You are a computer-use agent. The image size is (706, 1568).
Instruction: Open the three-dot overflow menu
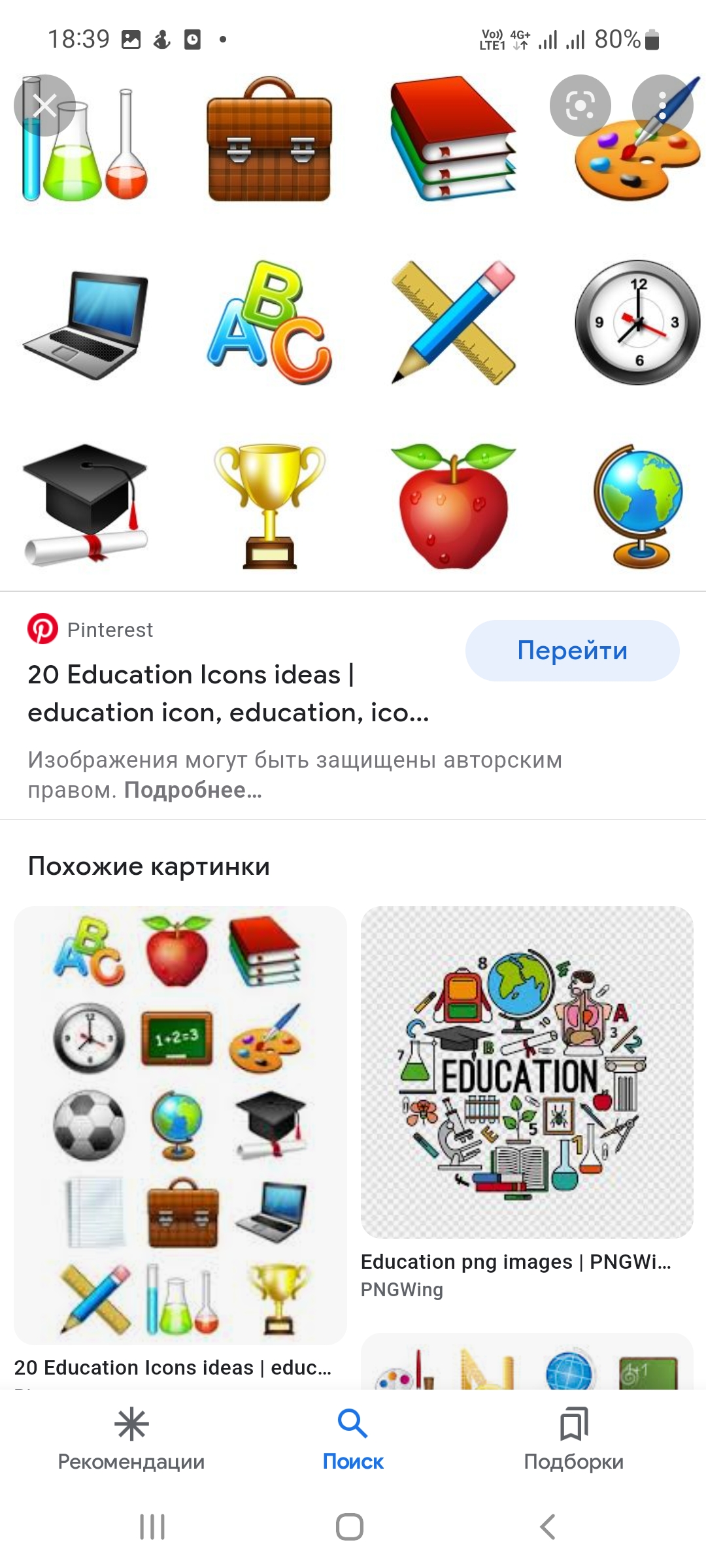pyautogui.click(x=662, y=105)
